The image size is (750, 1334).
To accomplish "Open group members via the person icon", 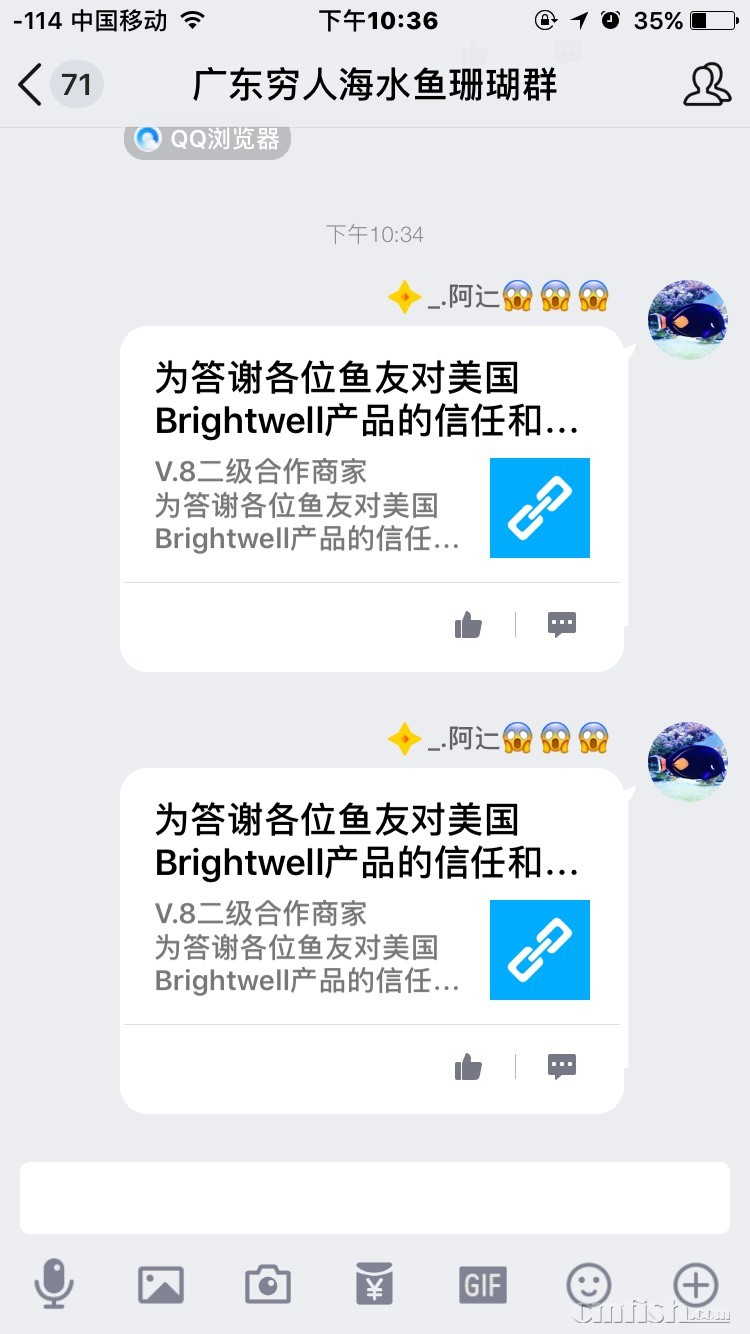I will (708, 86).
